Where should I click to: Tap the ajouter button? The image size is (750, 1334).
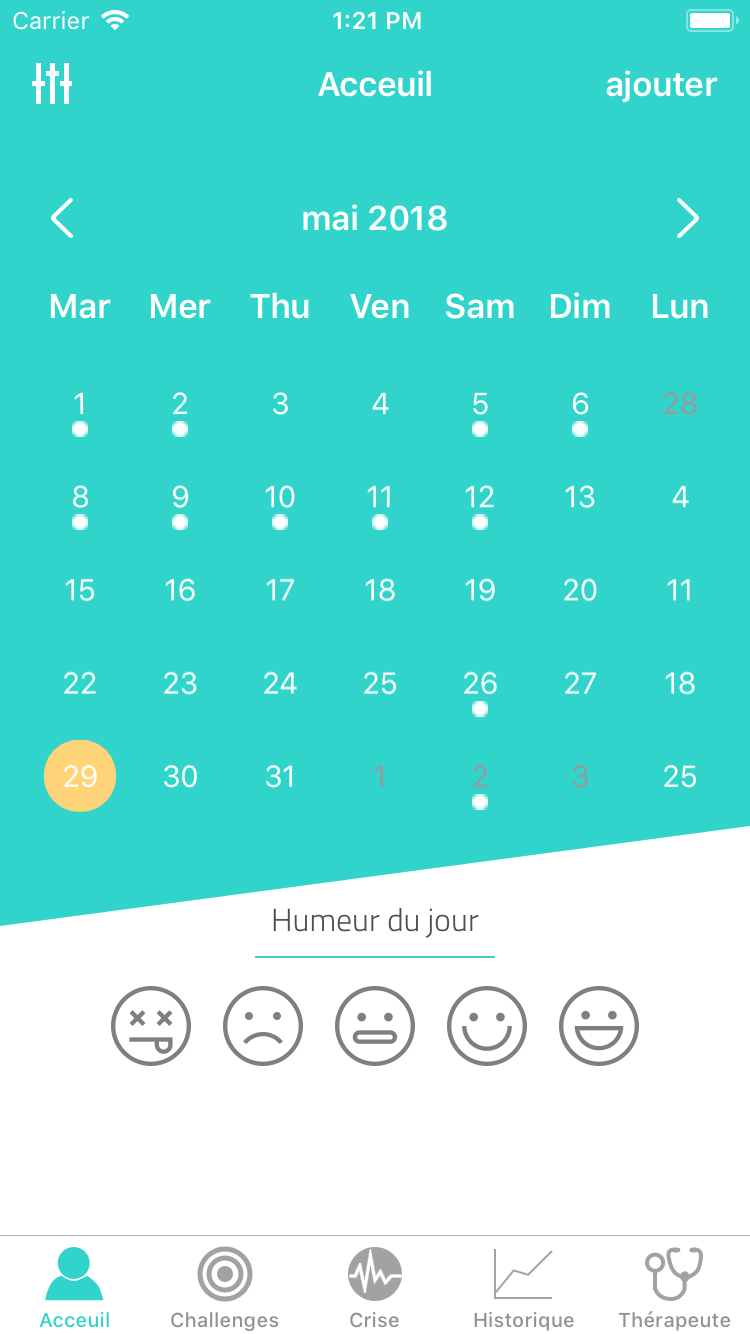pyautogui.click(x=661, y=85)
